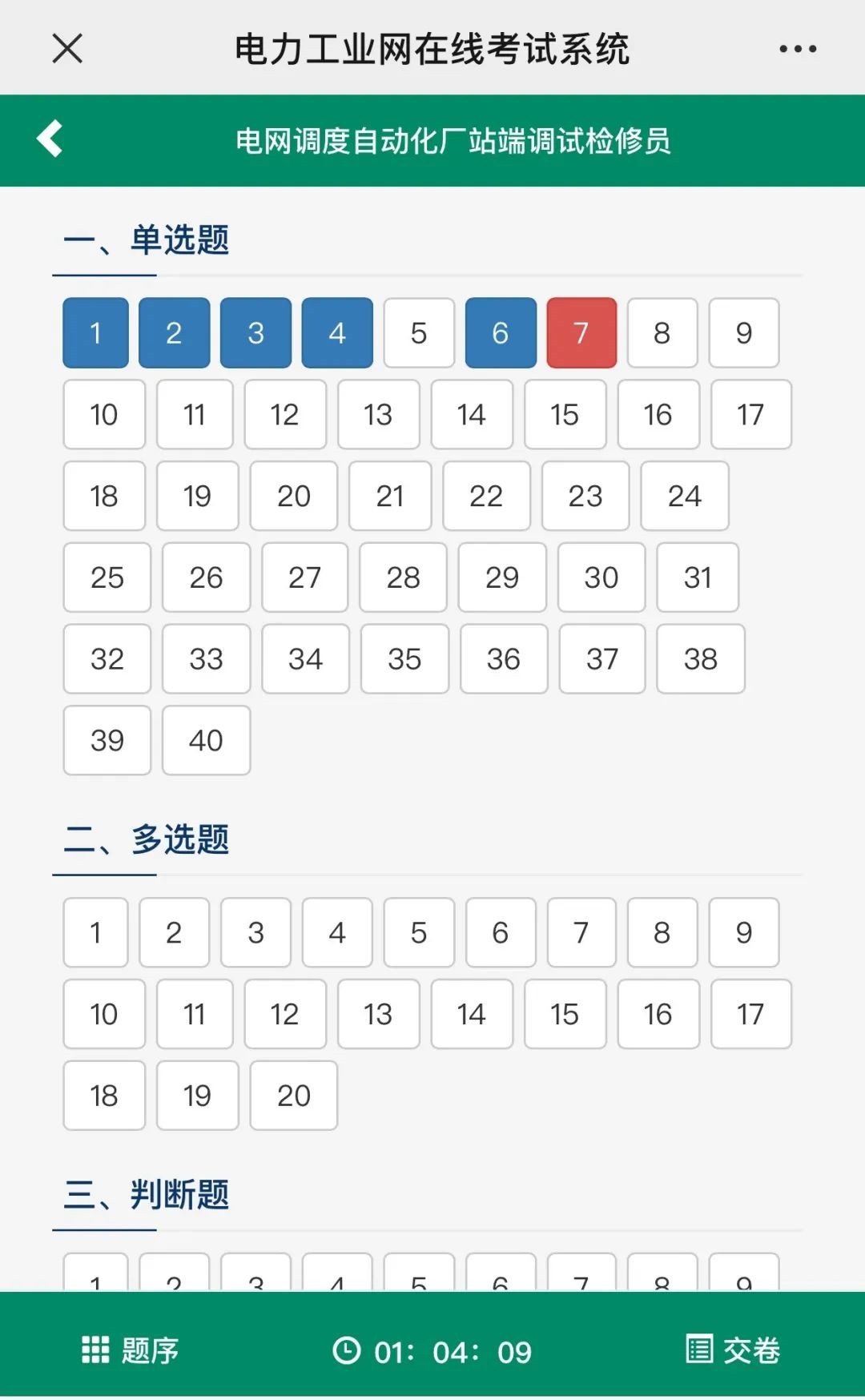The image size is (865, 1400).
Task: Open multiple-choice question 20
Action: click(x=294, y=1096)
